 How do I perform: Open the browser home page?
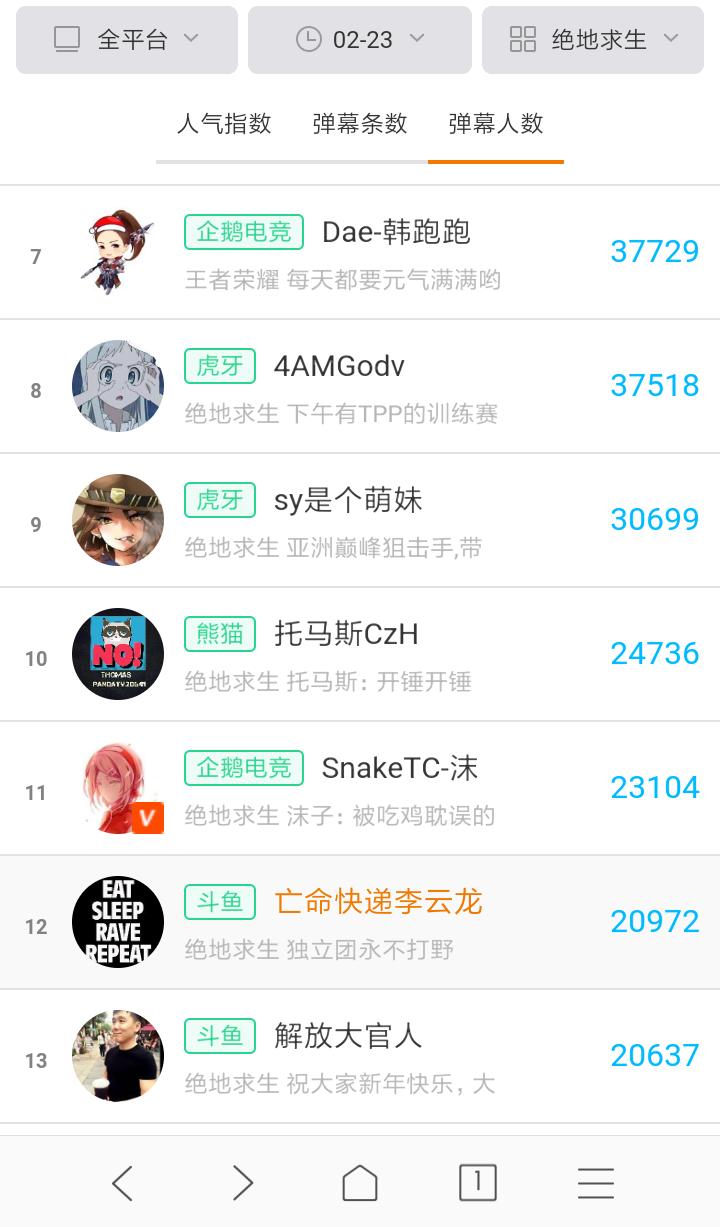(x=360, y=1183)
